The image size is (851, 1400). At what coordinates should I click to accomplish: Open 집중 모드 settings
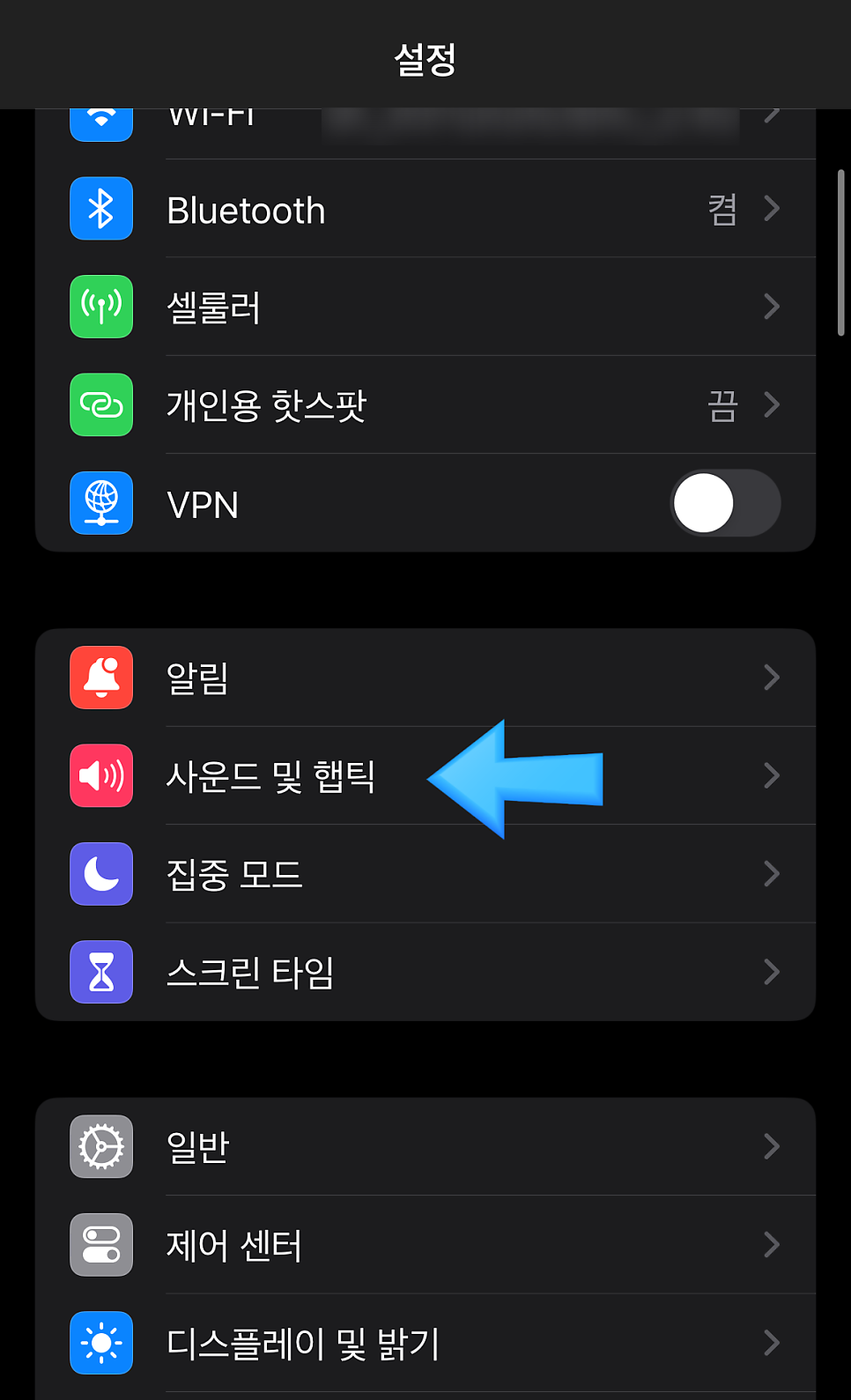tap(425, 874)
